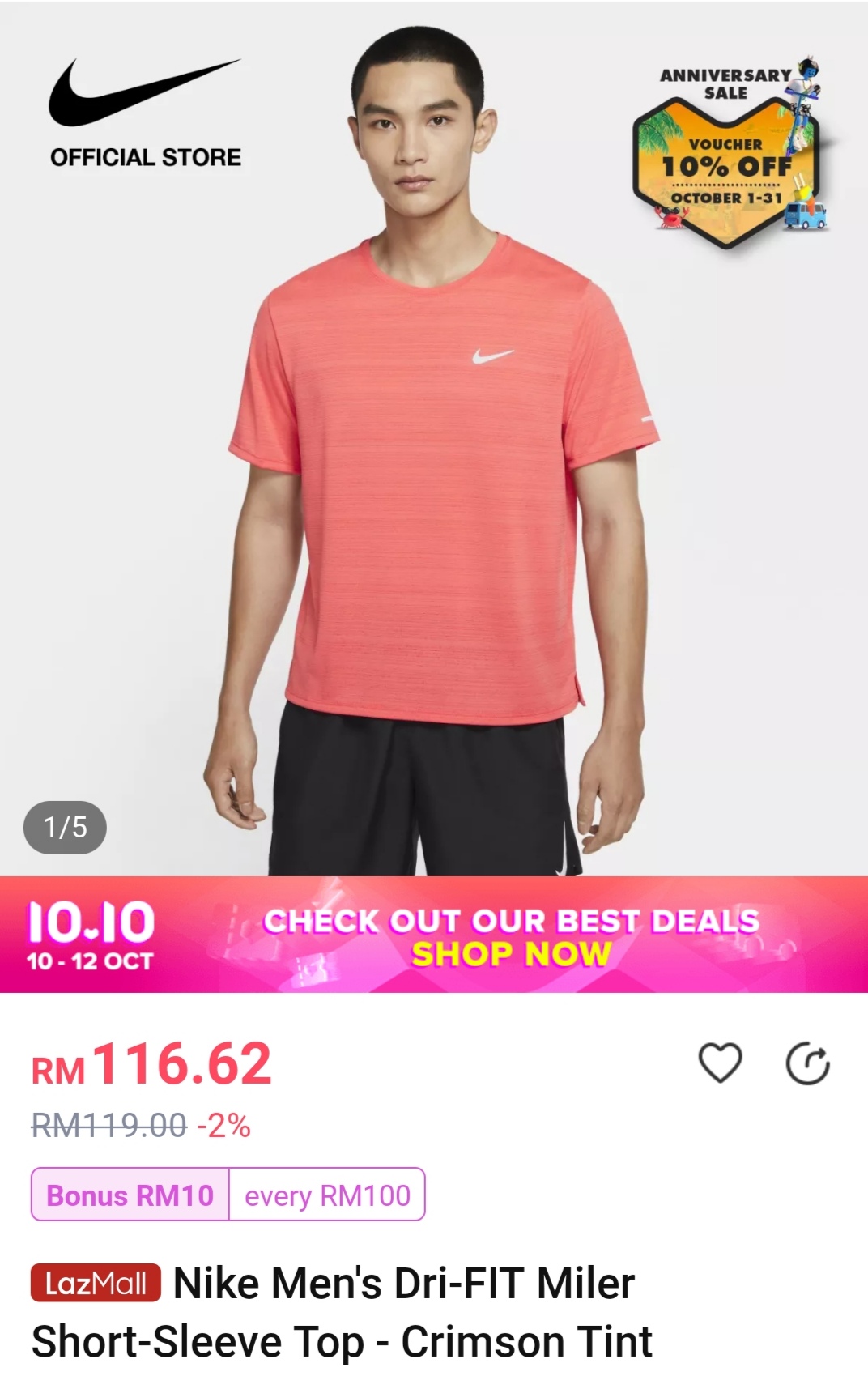Add this Nike top to wishlist
868x1376 pixels.
[719, 1063]
